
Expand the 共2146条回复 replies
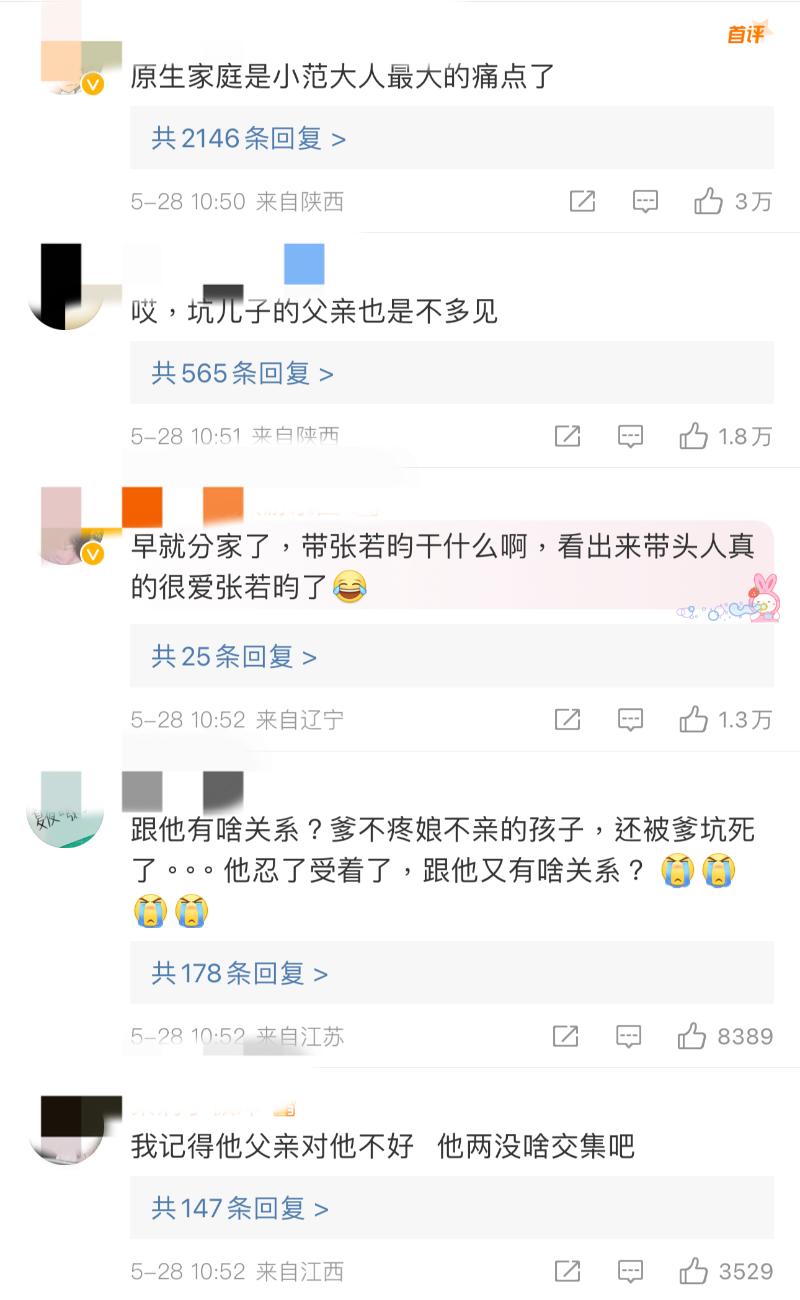pos(249,138)
